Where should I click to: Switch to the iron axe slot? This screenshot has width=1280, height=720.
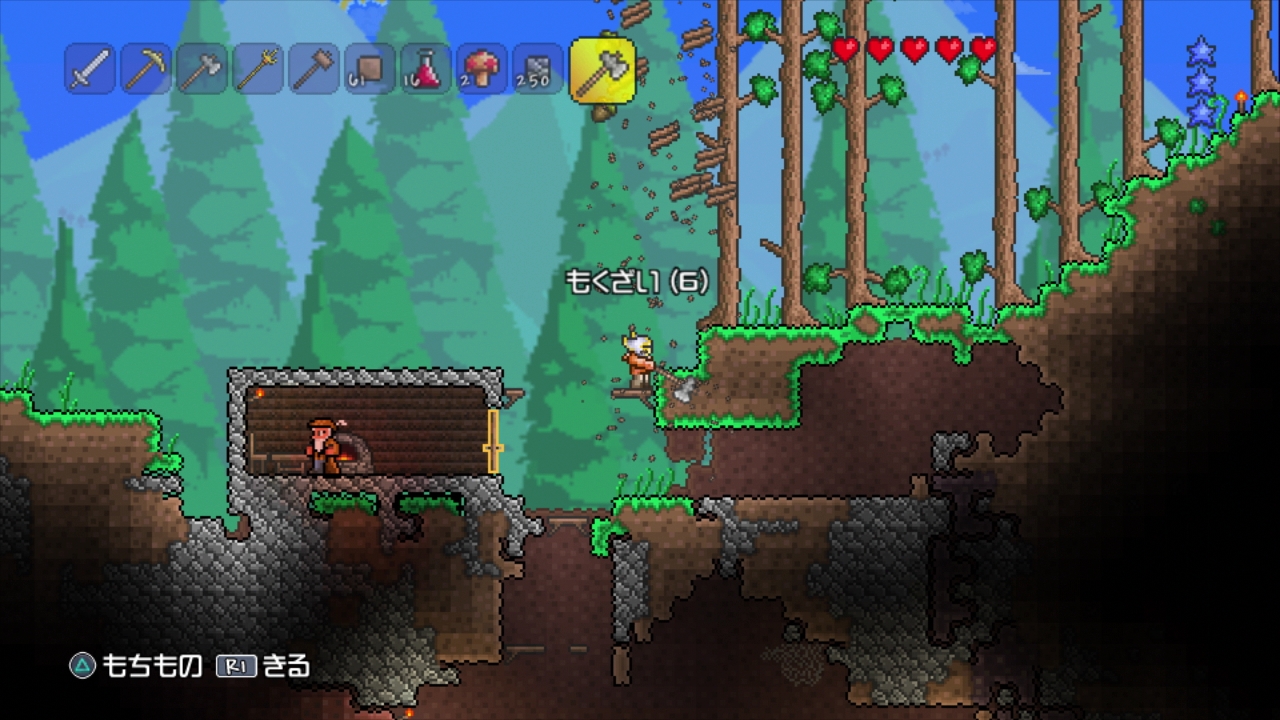(x=202, y=70)
